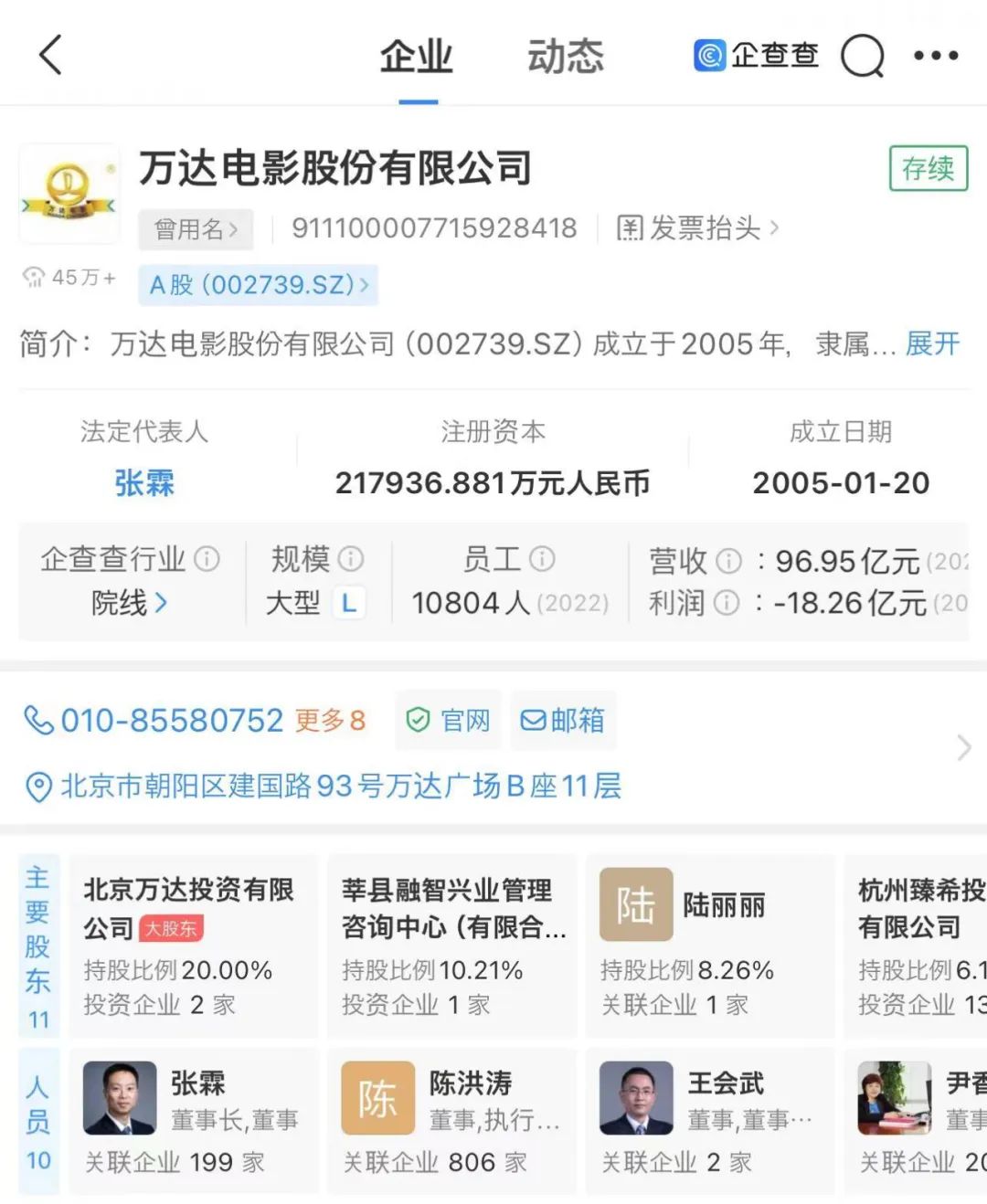The width and height of the screenshot is (987, 1204).
Task: View former names via 曾用名
Action: (x=196, y=229)
